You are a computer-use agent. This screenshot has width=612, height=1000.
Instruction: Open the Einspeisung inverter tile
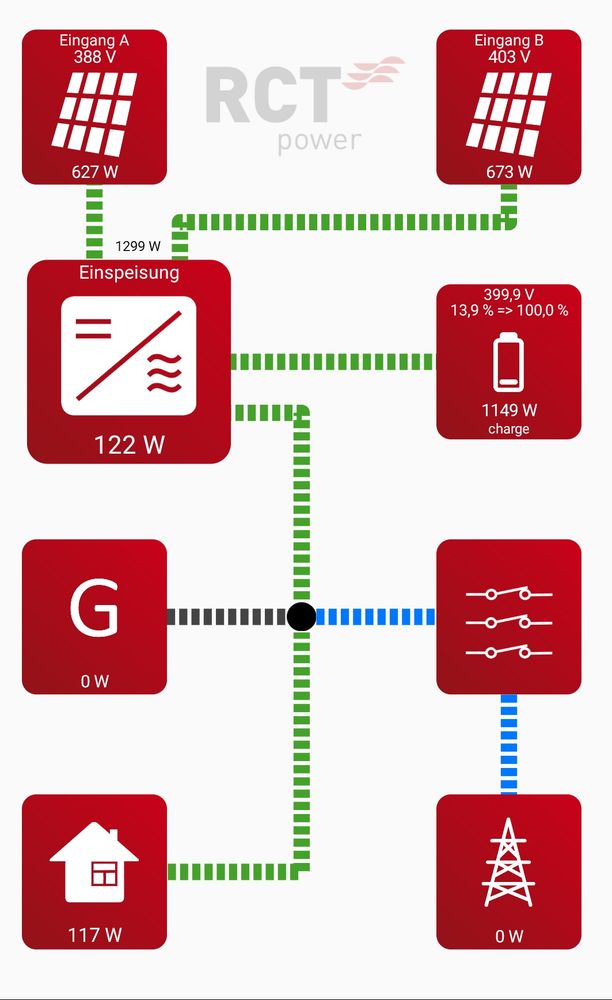pyautogui.click(x=129, y=362)
